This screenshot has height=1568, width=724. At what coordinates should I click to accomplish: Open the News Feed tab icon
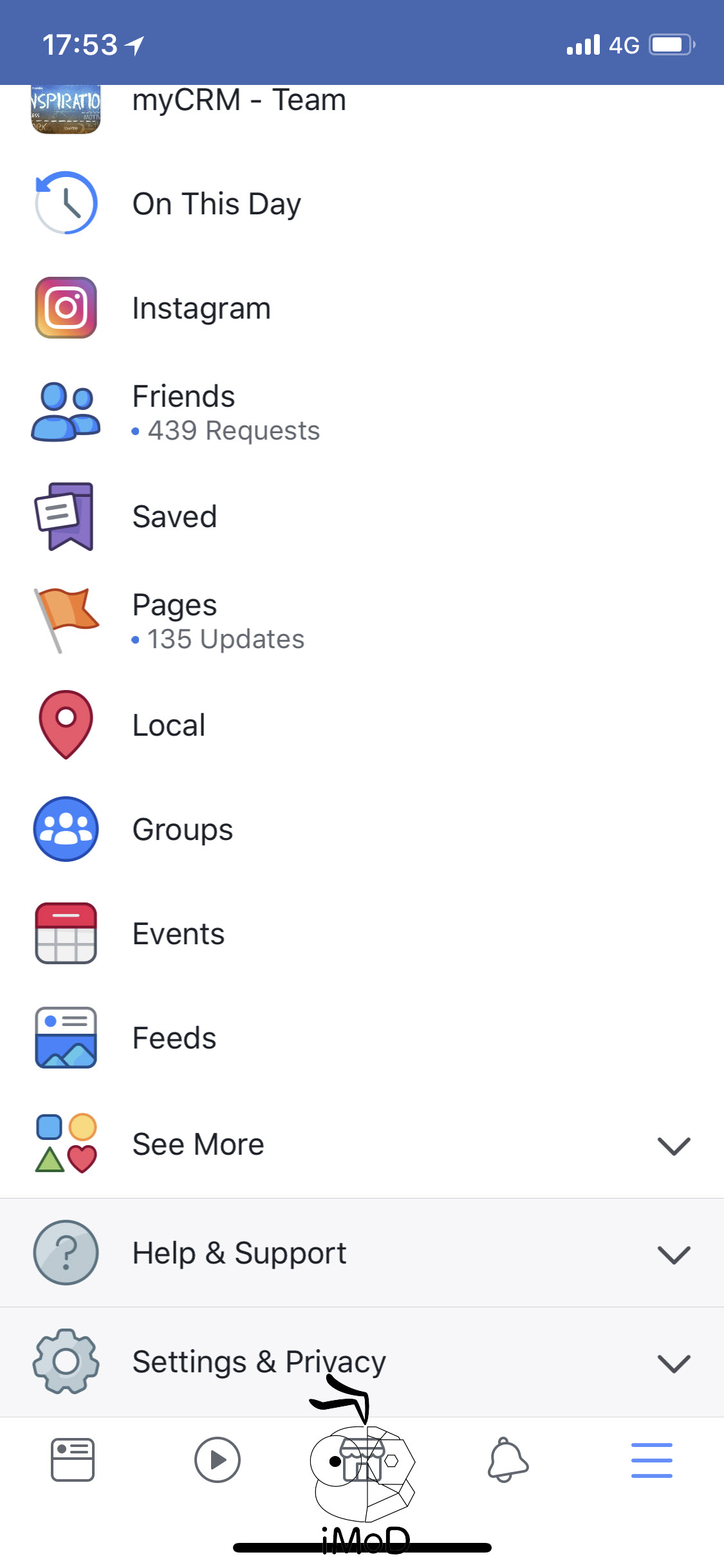(x=72, y=1460)
